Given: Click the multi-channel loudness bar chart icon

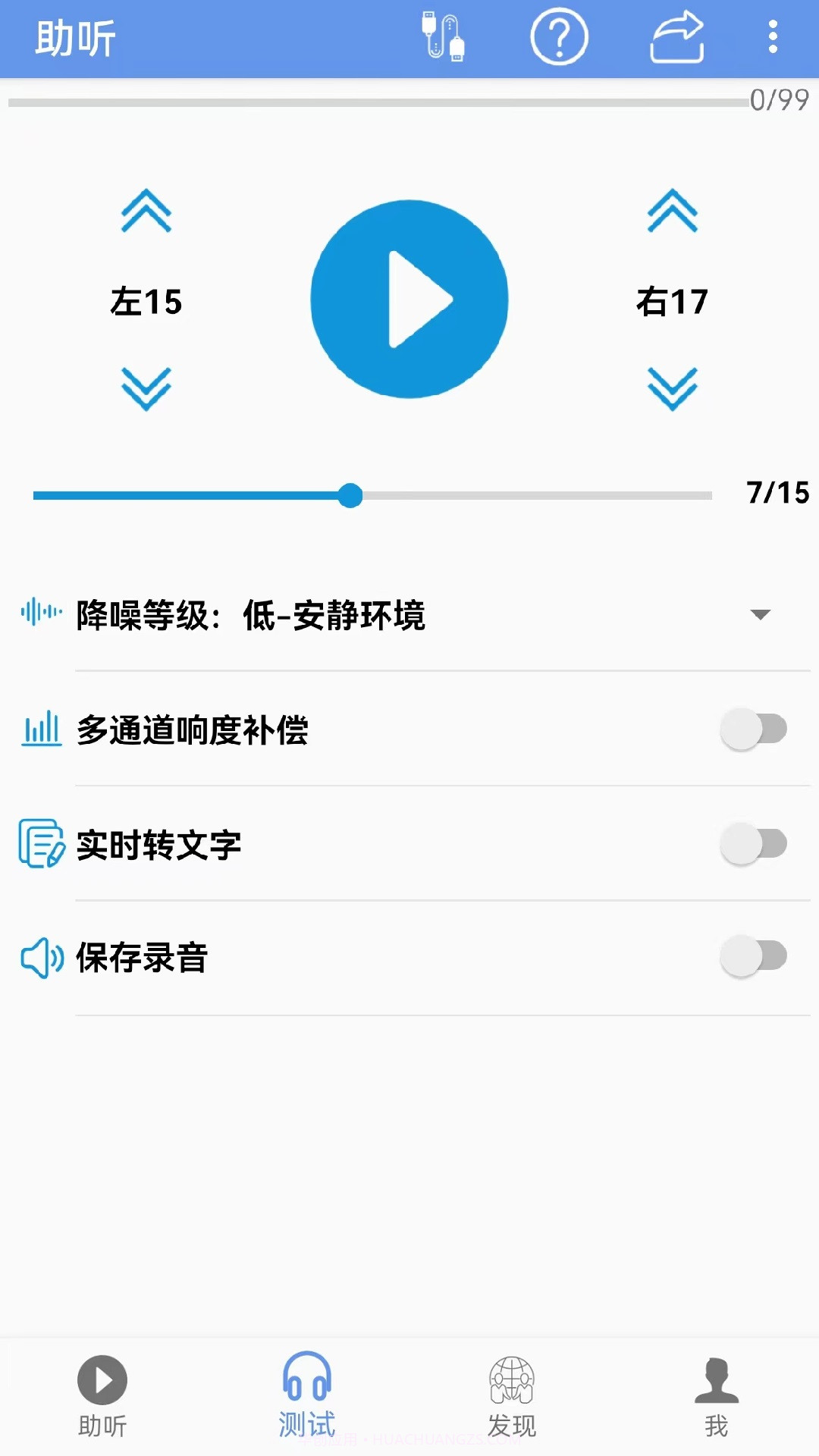Looking at the screenshot, I should tap(41, 730).
